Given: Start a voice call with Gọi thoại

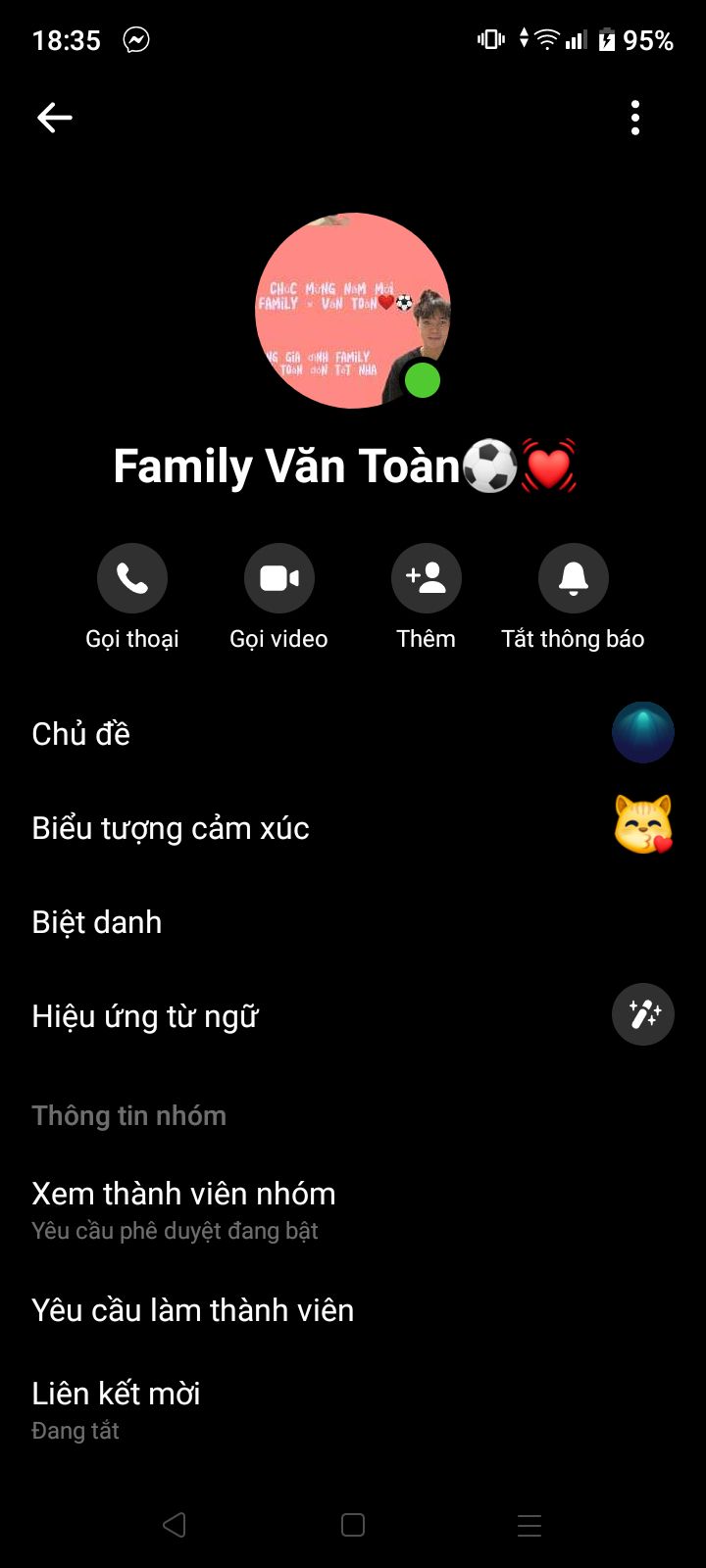Looking at the screenshot, I should coord(132,578).
